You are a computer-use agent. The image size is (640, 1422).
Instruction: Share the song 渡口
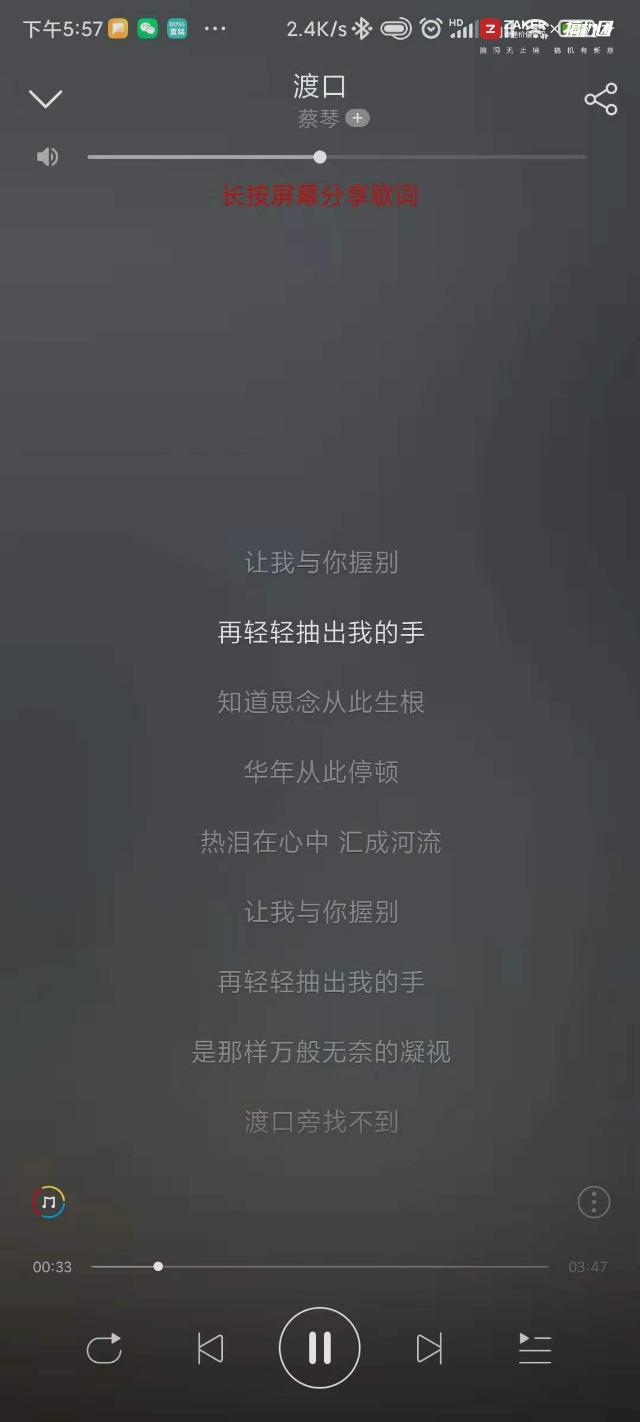coord(600,99)
